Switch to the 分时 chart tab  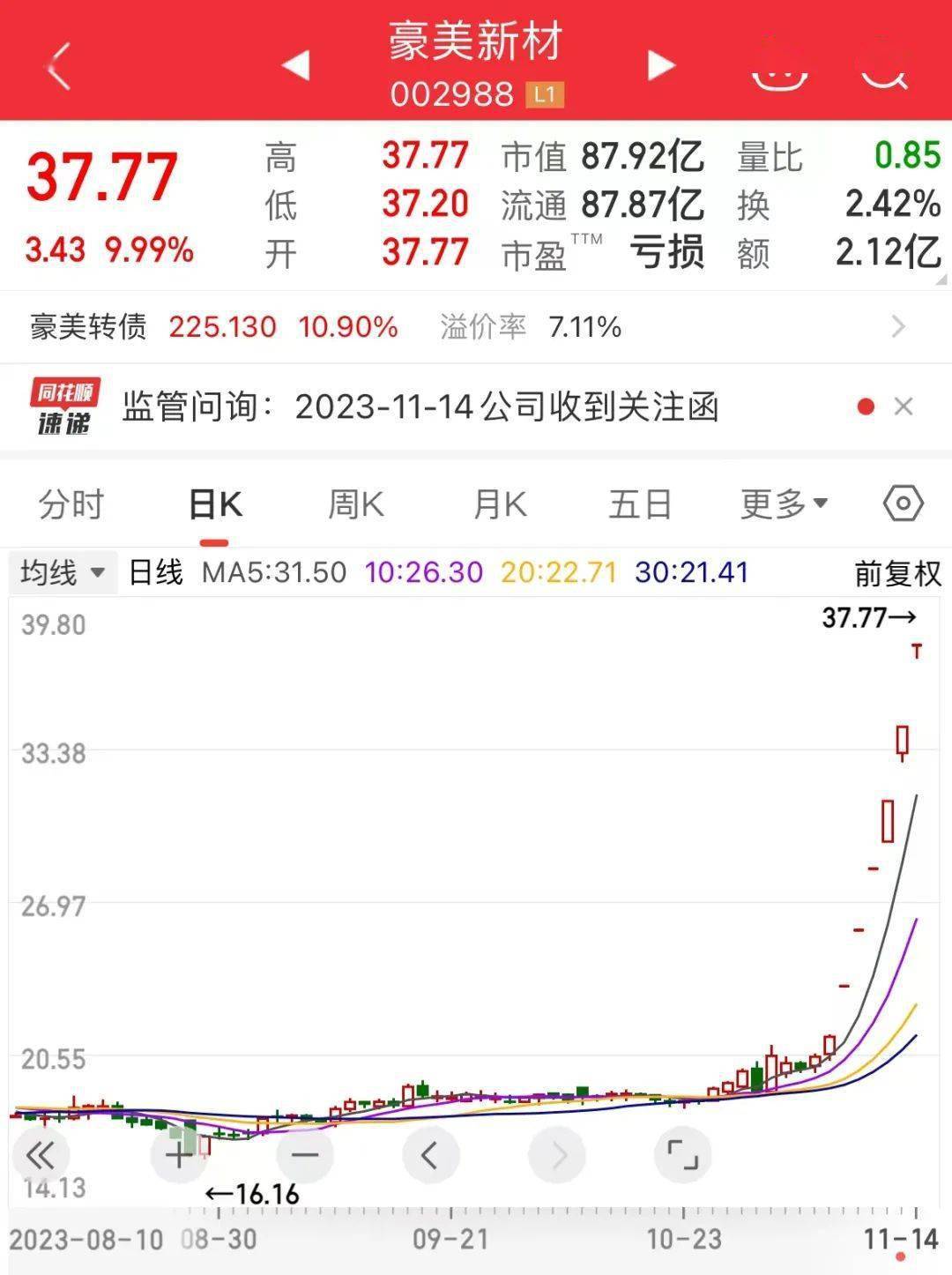coord(71,505)
